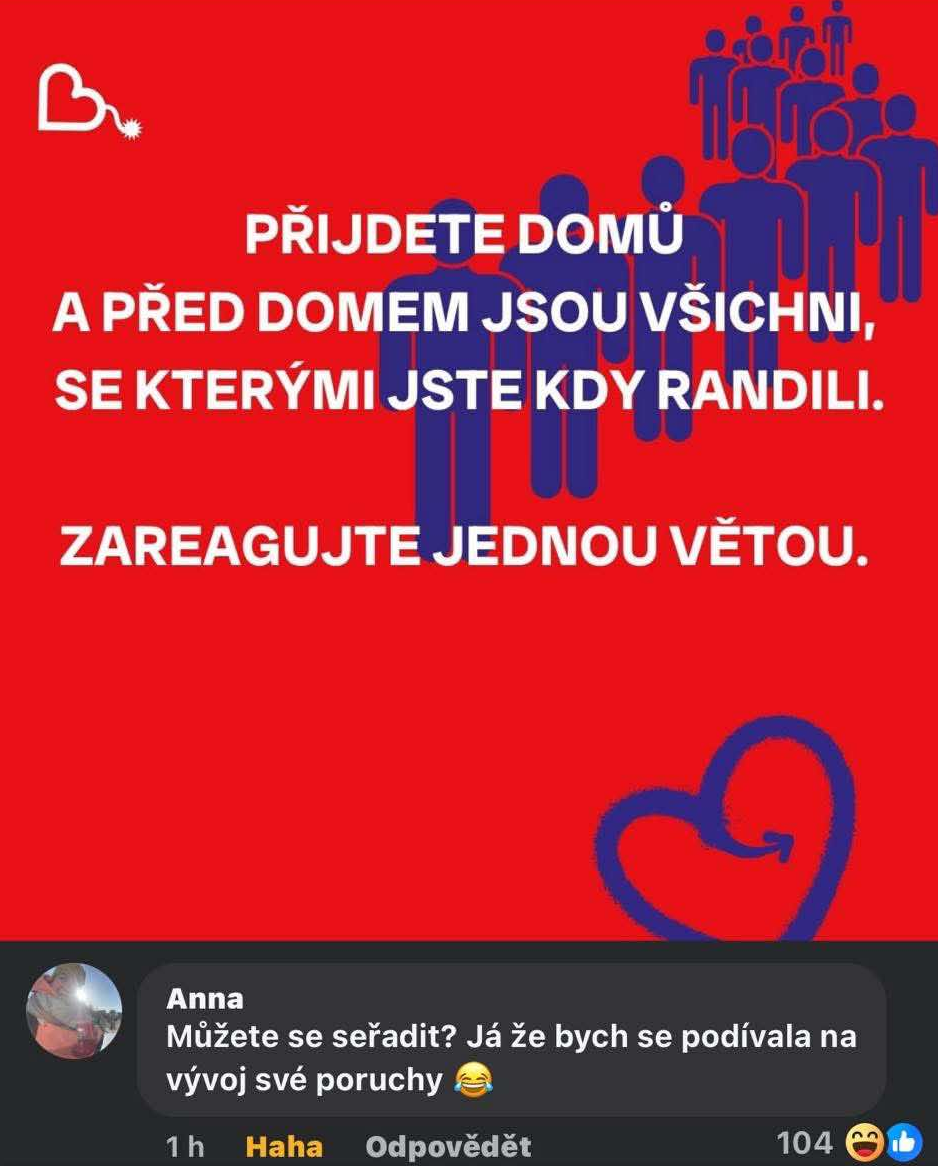This screenshot has height=1166, width=938.
Task: Open Anna's profile by her name
Action: [x=205, y=999]
